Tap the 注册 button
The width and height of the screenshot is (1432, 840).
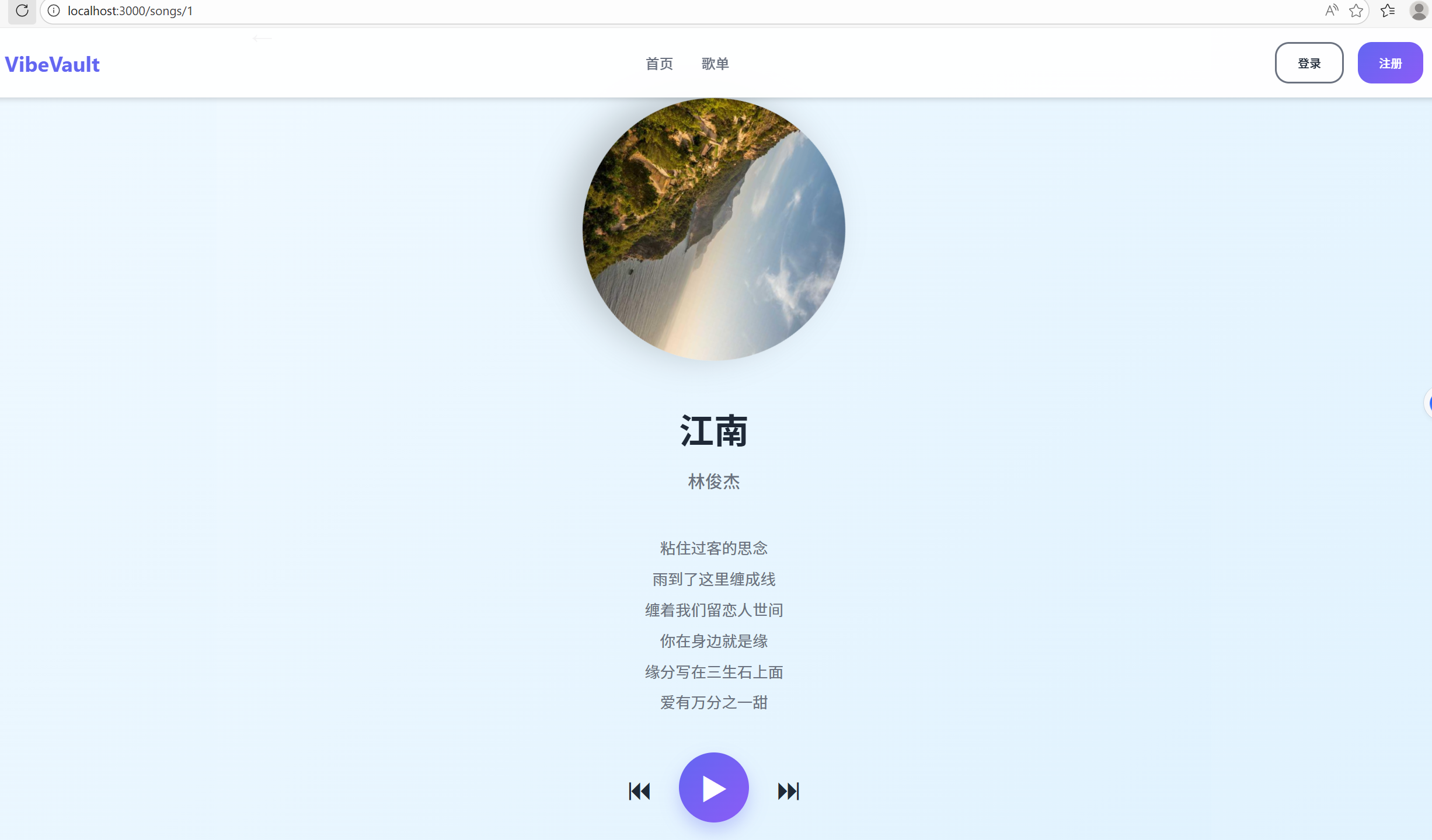pyautogui.click(x=1390, y=63)
